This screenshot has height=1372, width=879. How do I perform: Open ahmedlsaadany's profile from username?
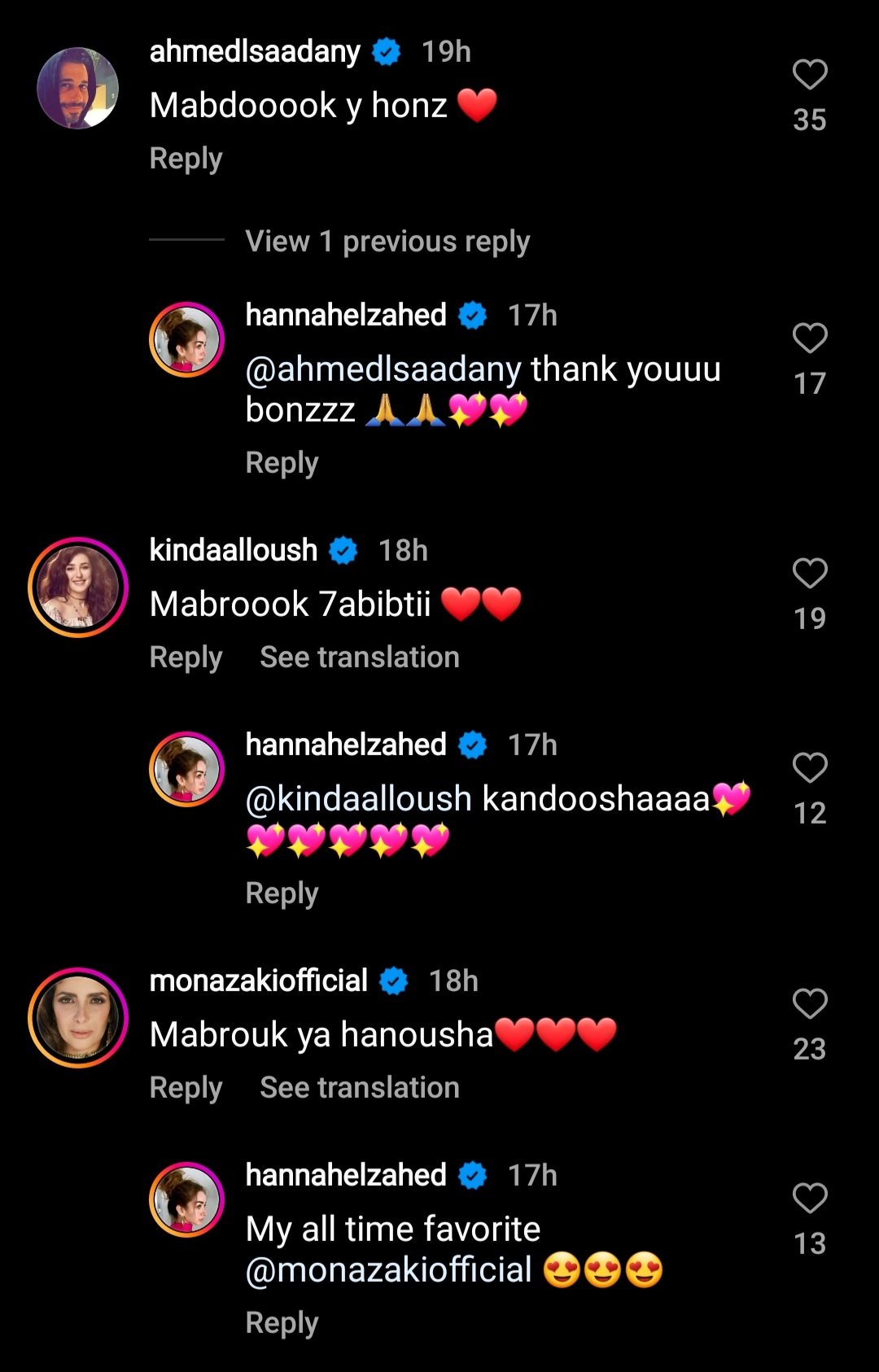tap(255, 52)
